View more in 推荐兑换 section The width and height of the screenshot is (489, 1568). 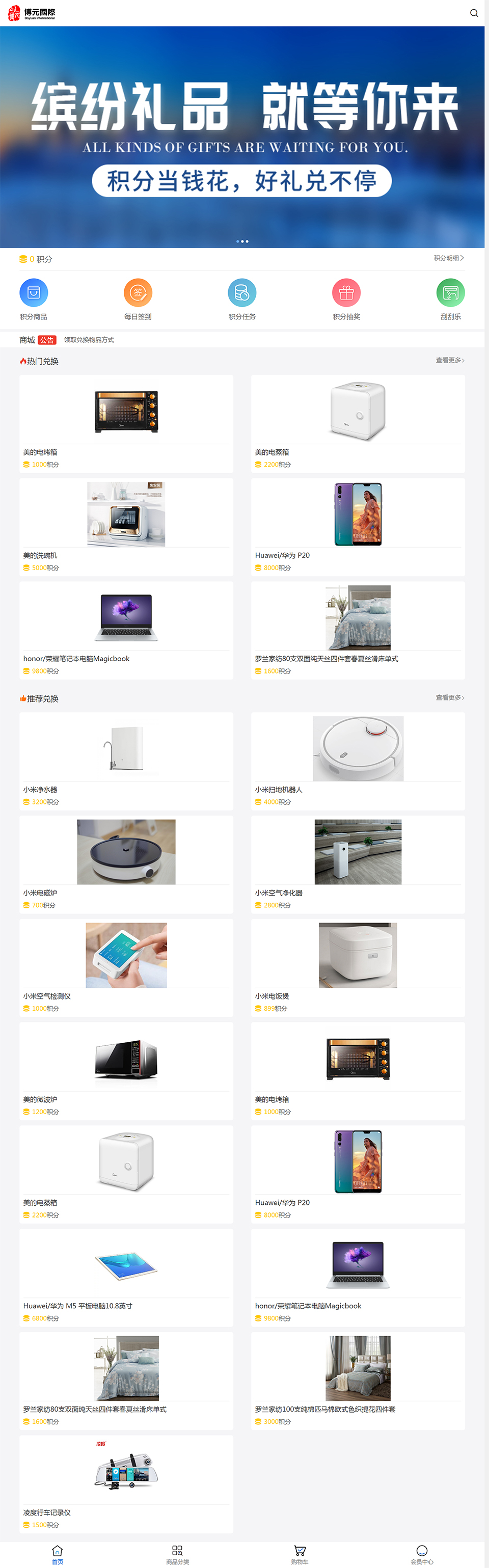449,697
